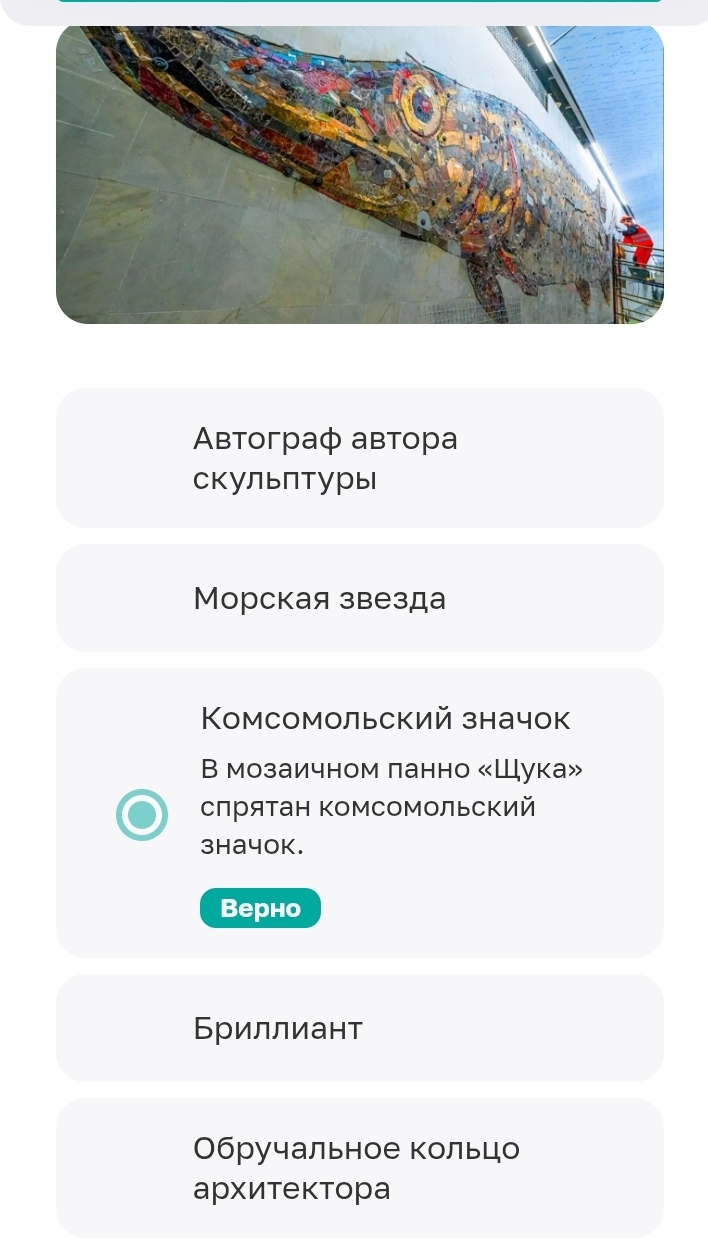The height and width of the screenshot is (1246, 708).
Task: Select the answer «Автограф автора скульптуры»
Action: pos(360,458)
